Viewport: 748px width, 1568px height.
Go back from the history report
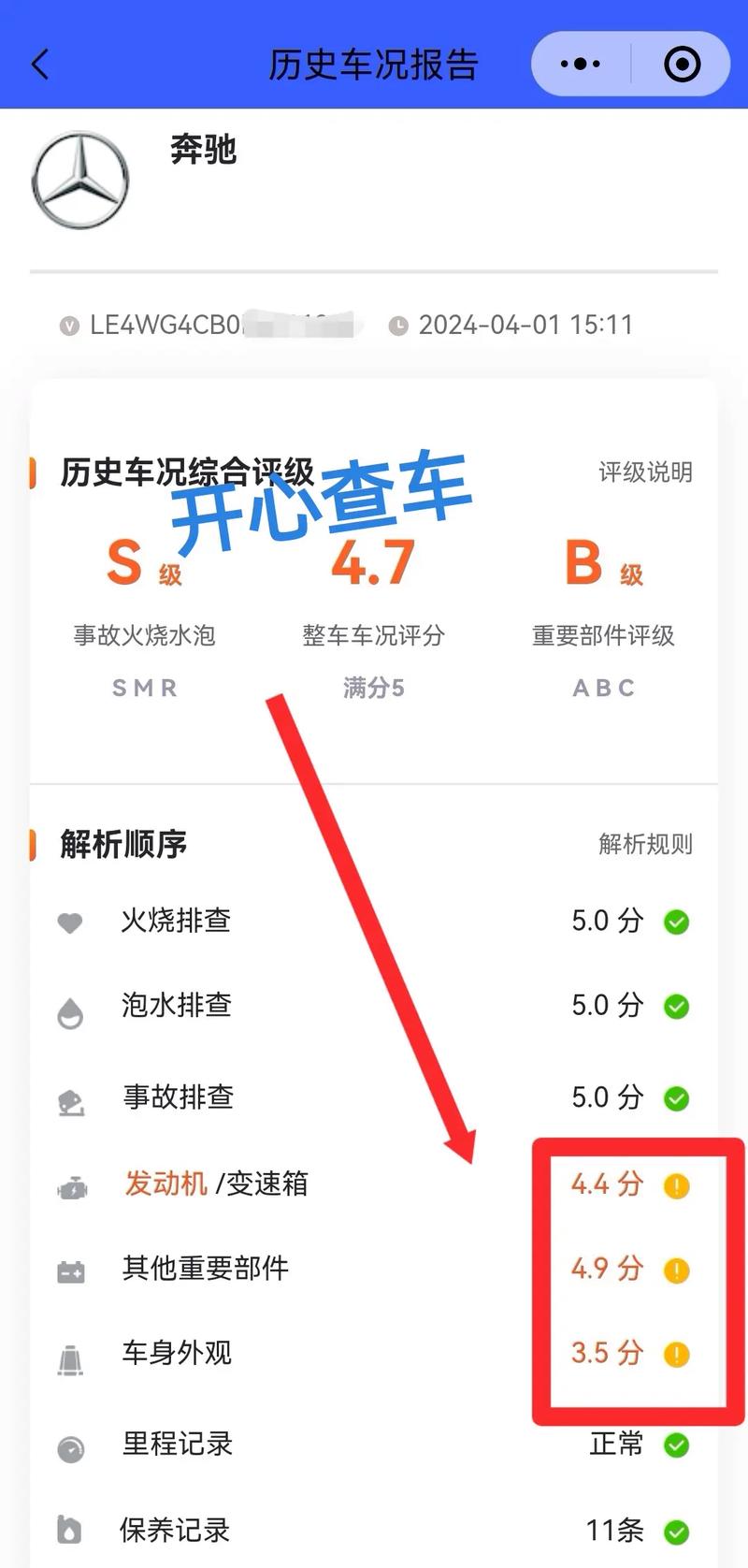pyautogui.click(x=40, y=65)
